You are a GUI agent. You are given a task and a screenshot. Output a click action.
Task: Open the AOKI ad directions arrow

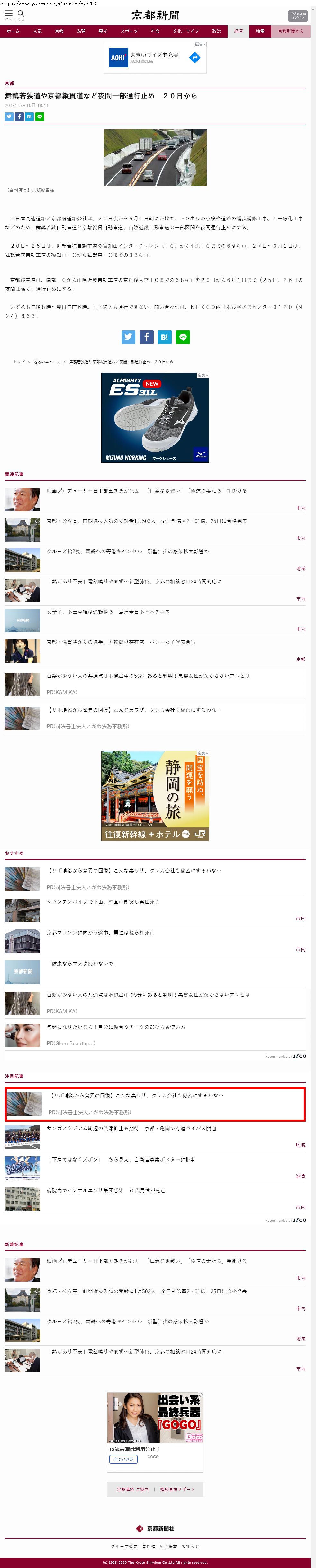194,57
